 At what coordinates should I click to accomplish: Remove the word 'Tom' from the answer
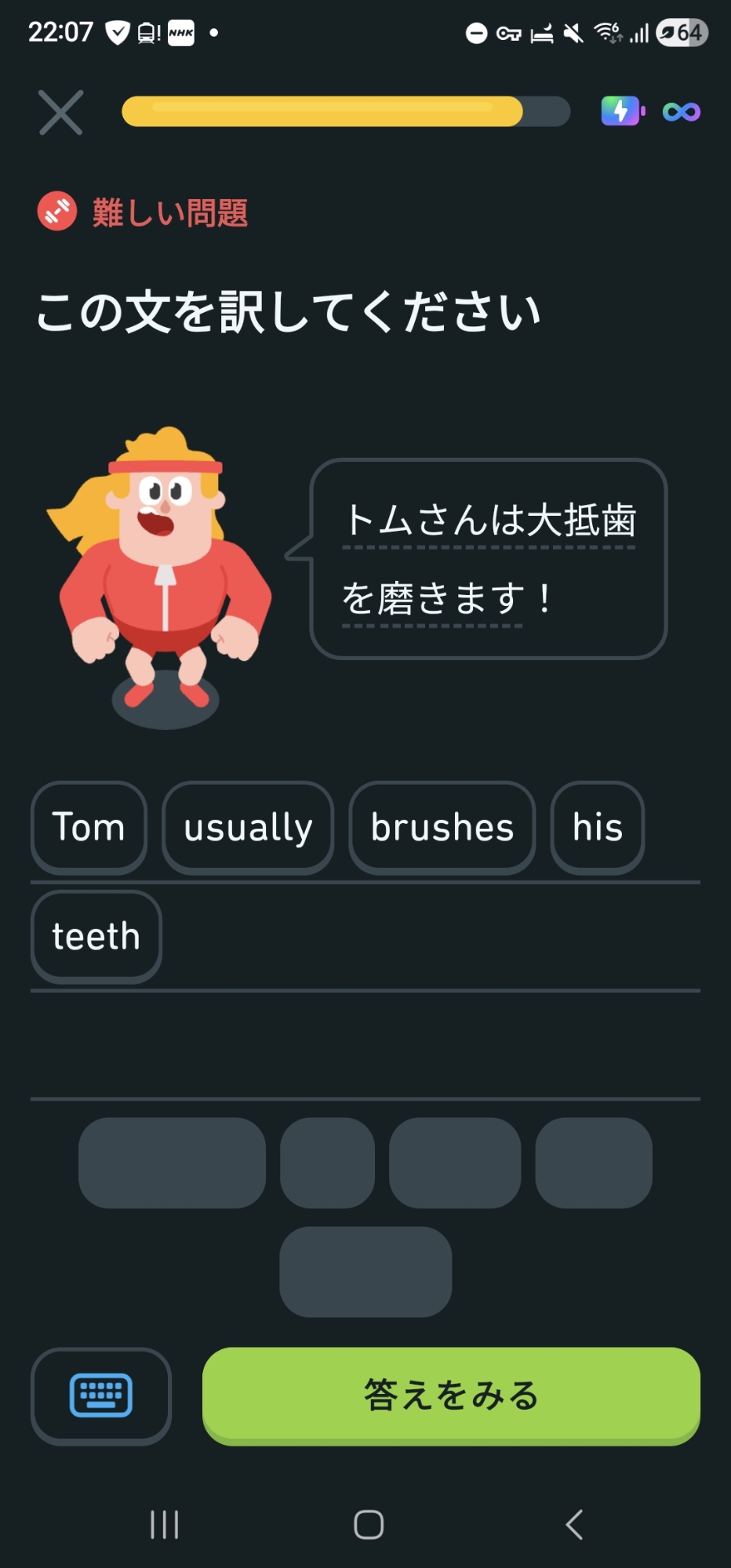89,827
